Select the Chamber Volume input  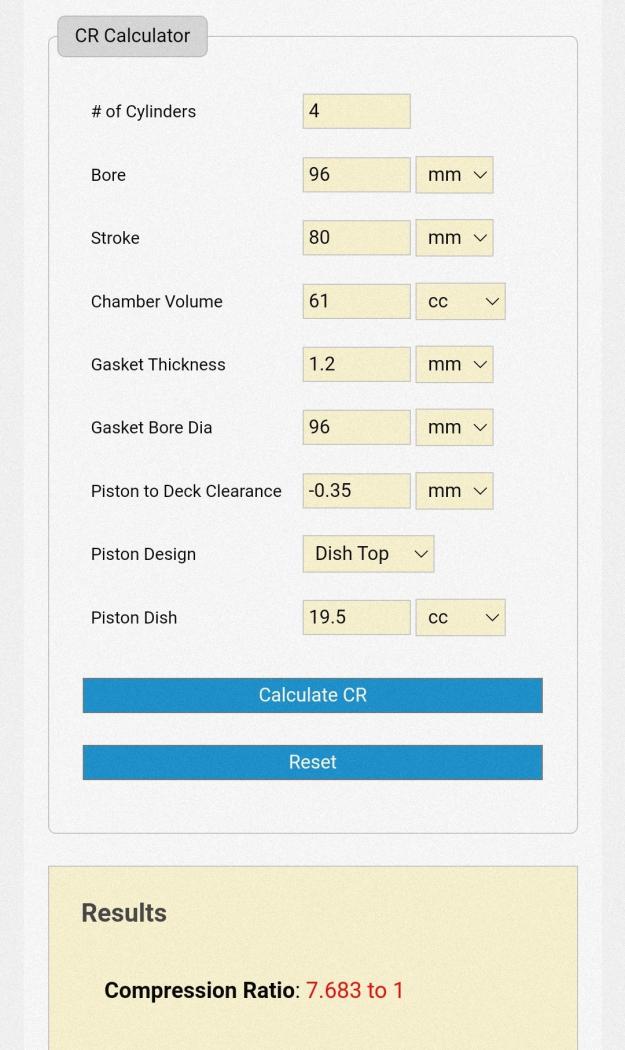pos(356,301)
